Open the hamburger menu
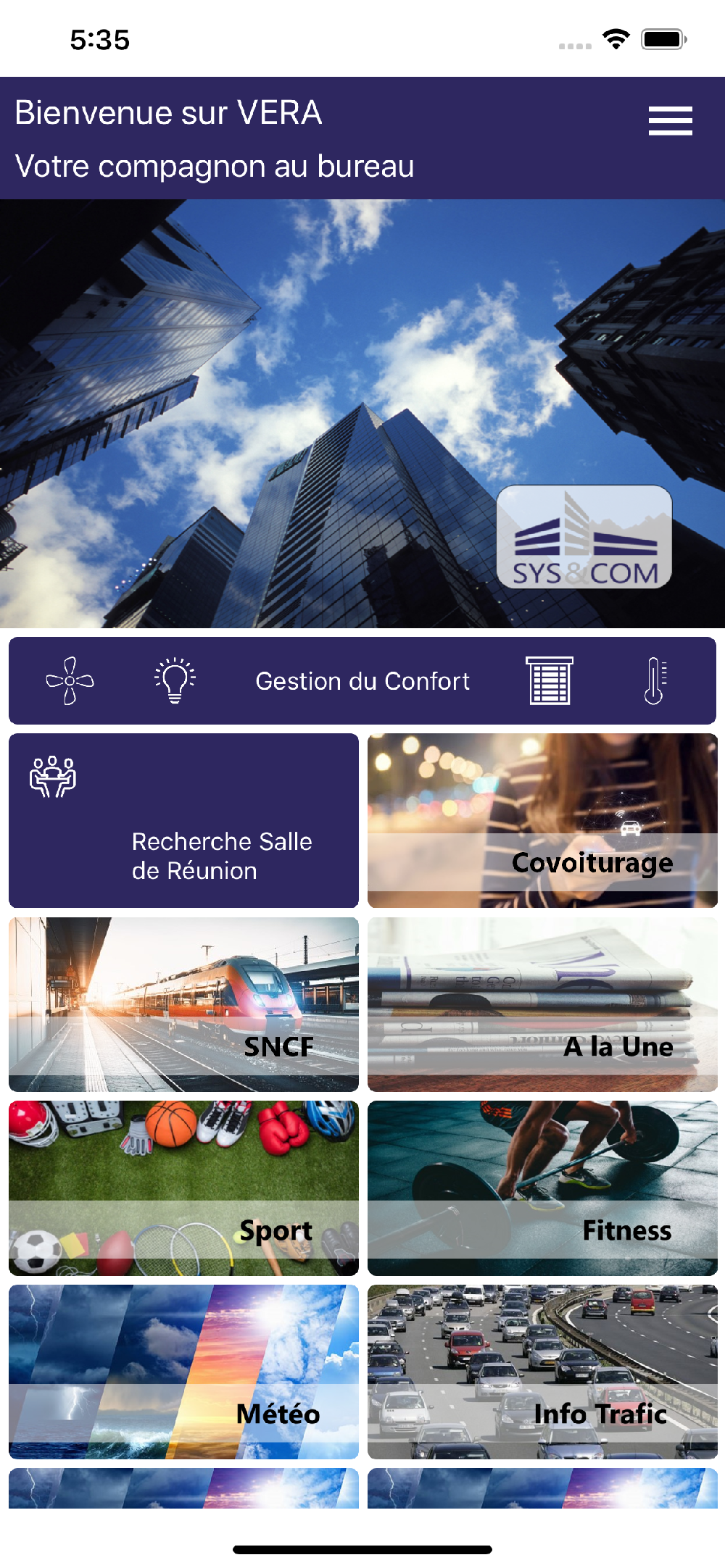725x1568 pixels. pos(670,120)
